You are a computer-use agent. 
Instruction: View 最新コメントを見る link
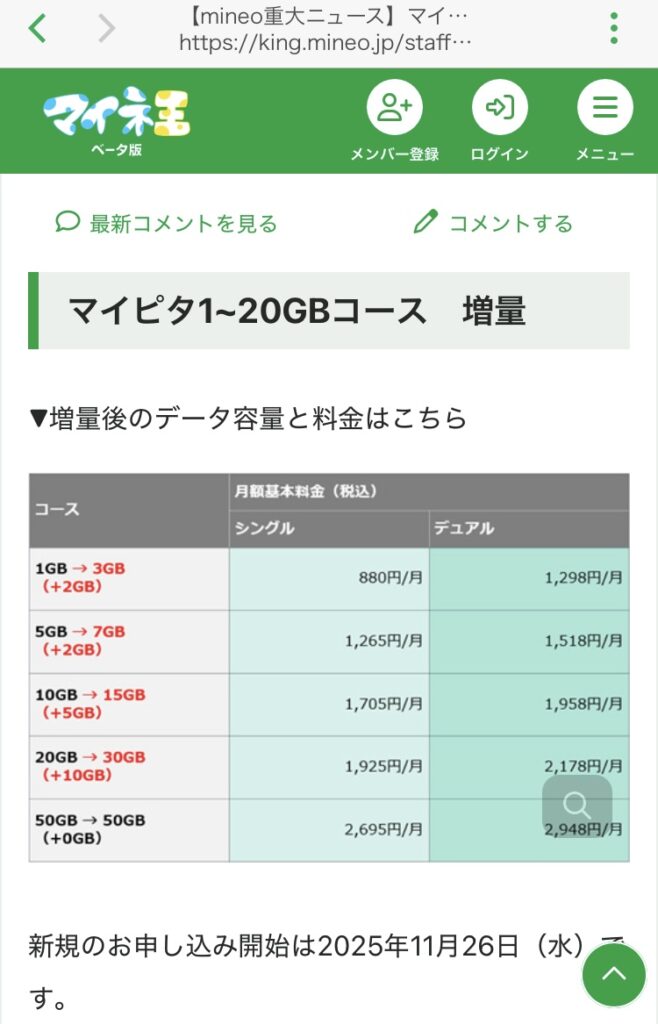point(167,223)
